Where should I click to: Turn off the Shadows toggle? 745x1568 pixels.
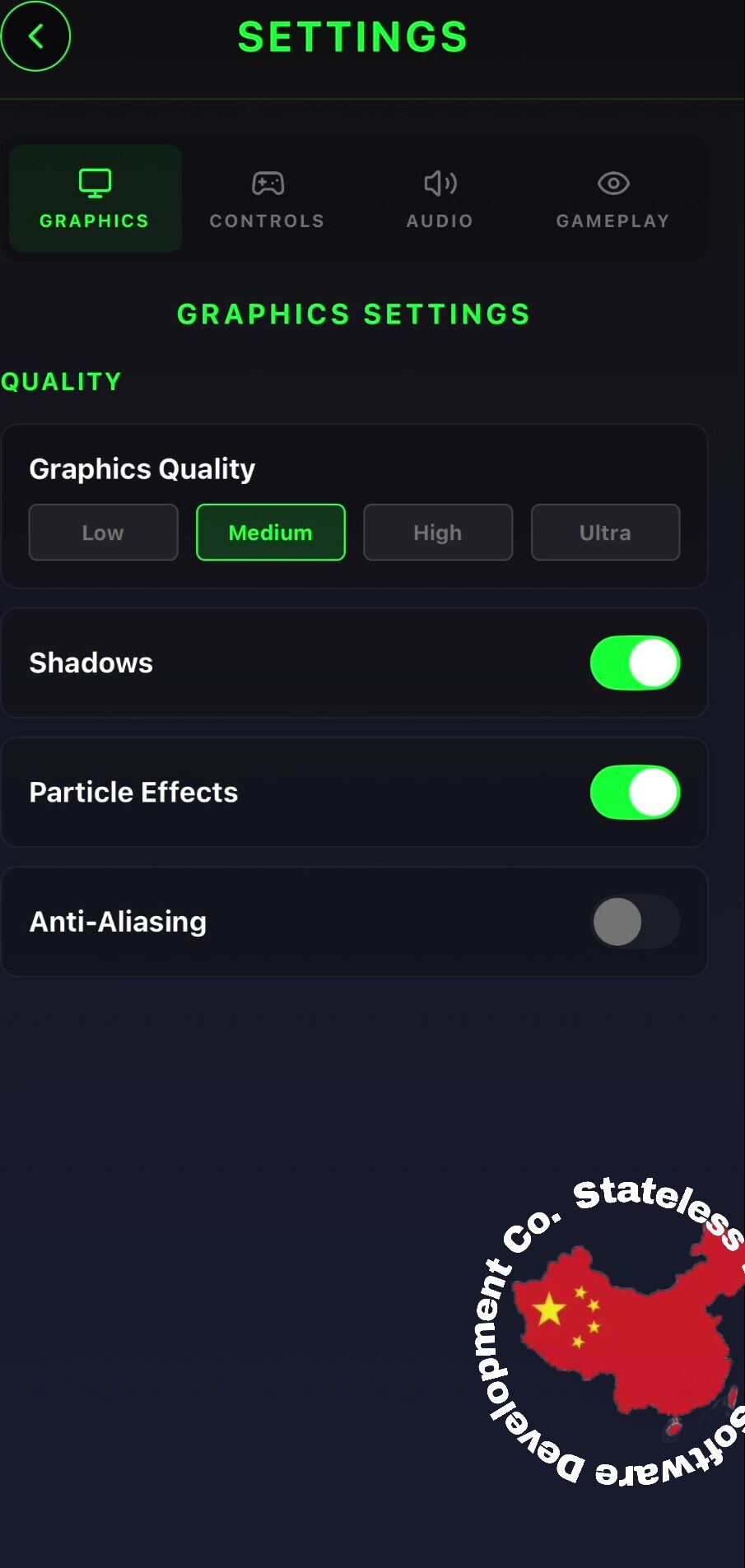[635, 663]
